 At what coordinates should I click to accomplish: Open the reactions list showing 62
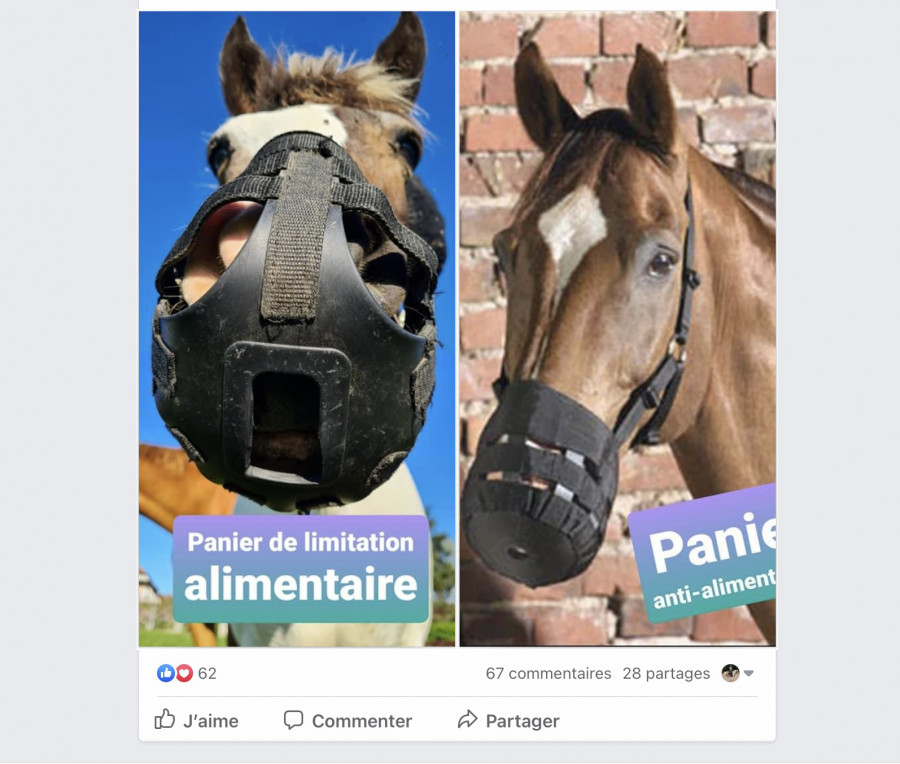(187, 674)
